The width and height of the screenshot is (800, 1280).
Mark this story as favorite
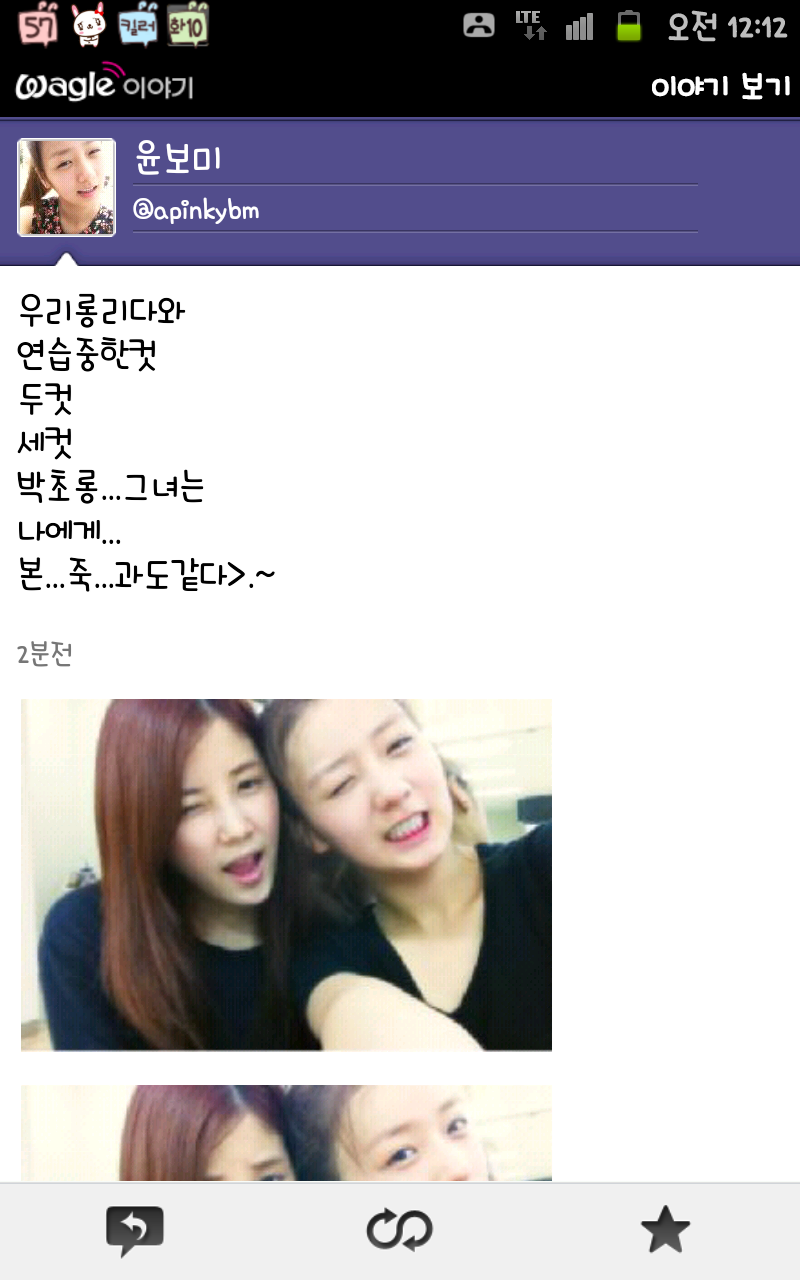click(x=665, y=1230)
